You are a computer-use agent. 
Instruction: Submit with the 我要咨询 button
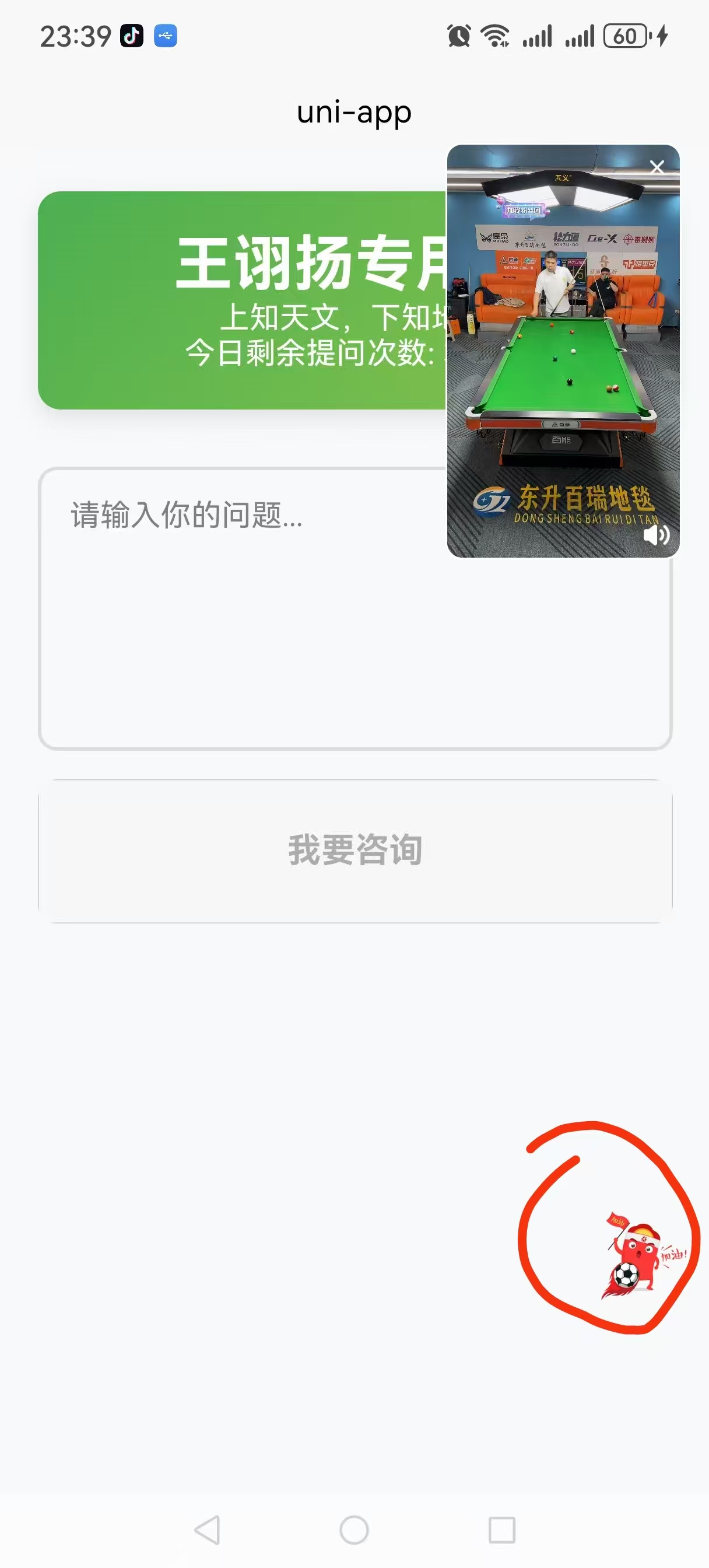click(356, 851)
